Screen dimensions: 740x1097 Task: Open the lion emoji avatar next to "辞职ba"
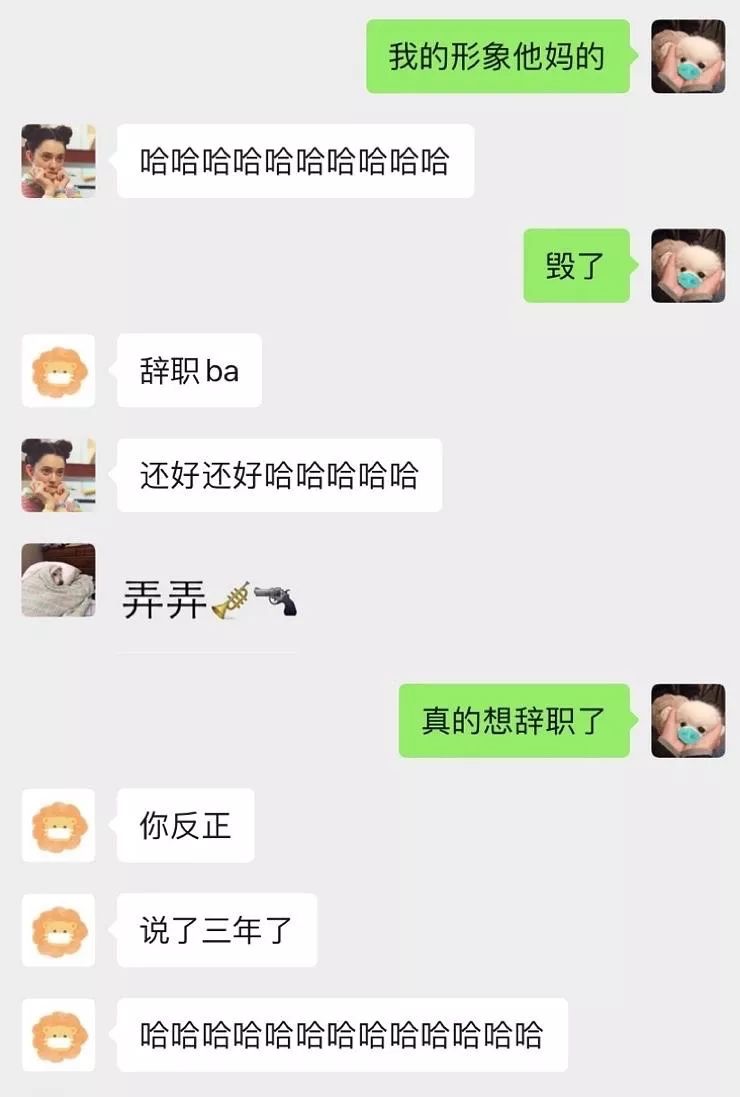[x=58, y=371]
